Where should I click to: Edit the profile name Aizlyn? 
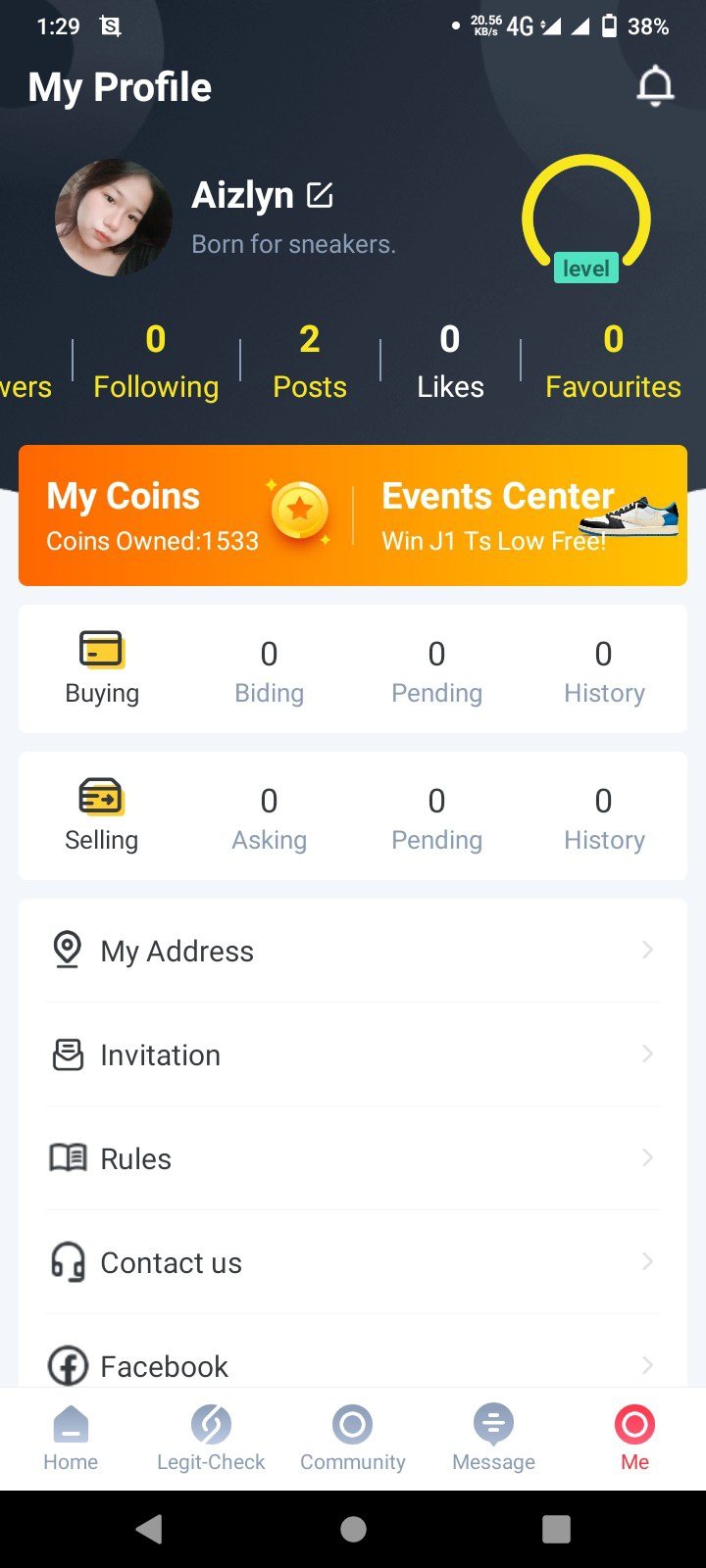[x=320, y=195]
